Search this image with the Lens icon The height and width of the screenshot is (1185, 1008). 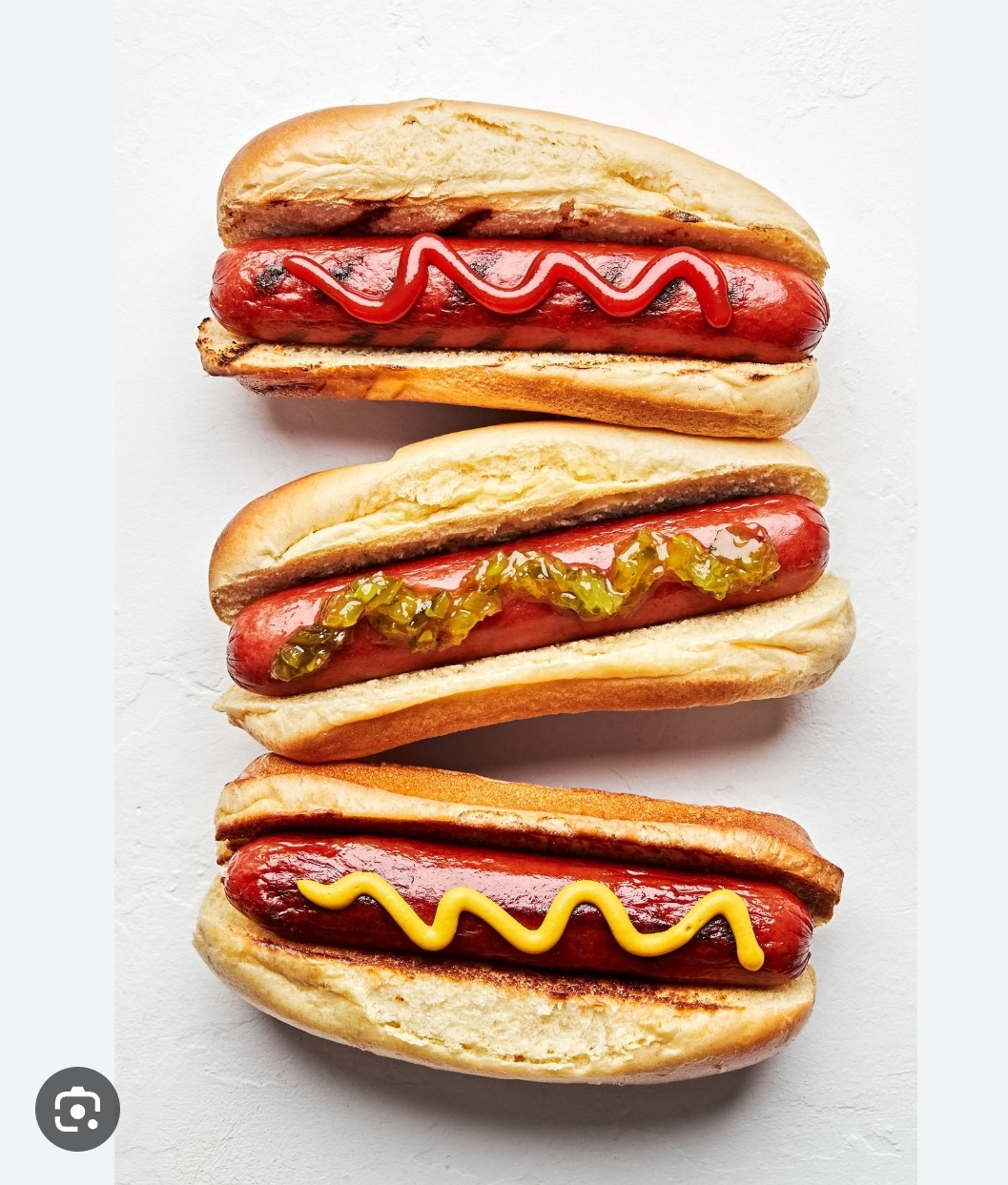pyautogui.click(x=77, y=1109)
